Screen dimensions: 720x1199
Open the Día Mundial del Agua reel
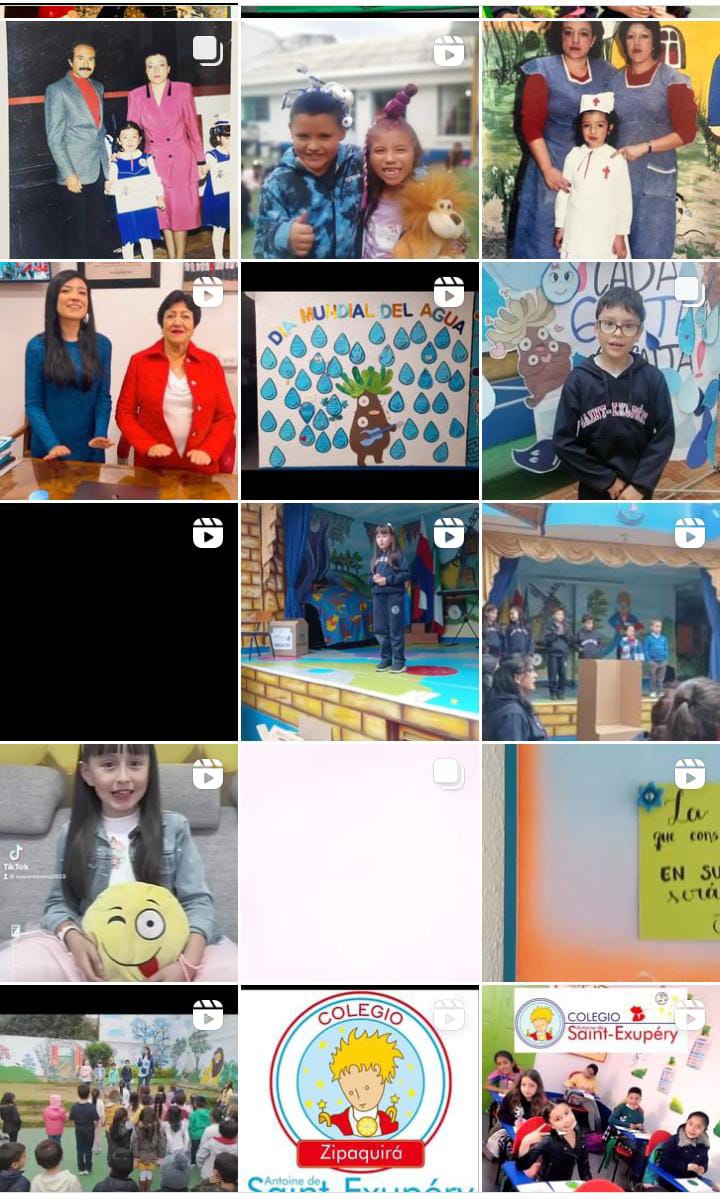tap(360, 381)
